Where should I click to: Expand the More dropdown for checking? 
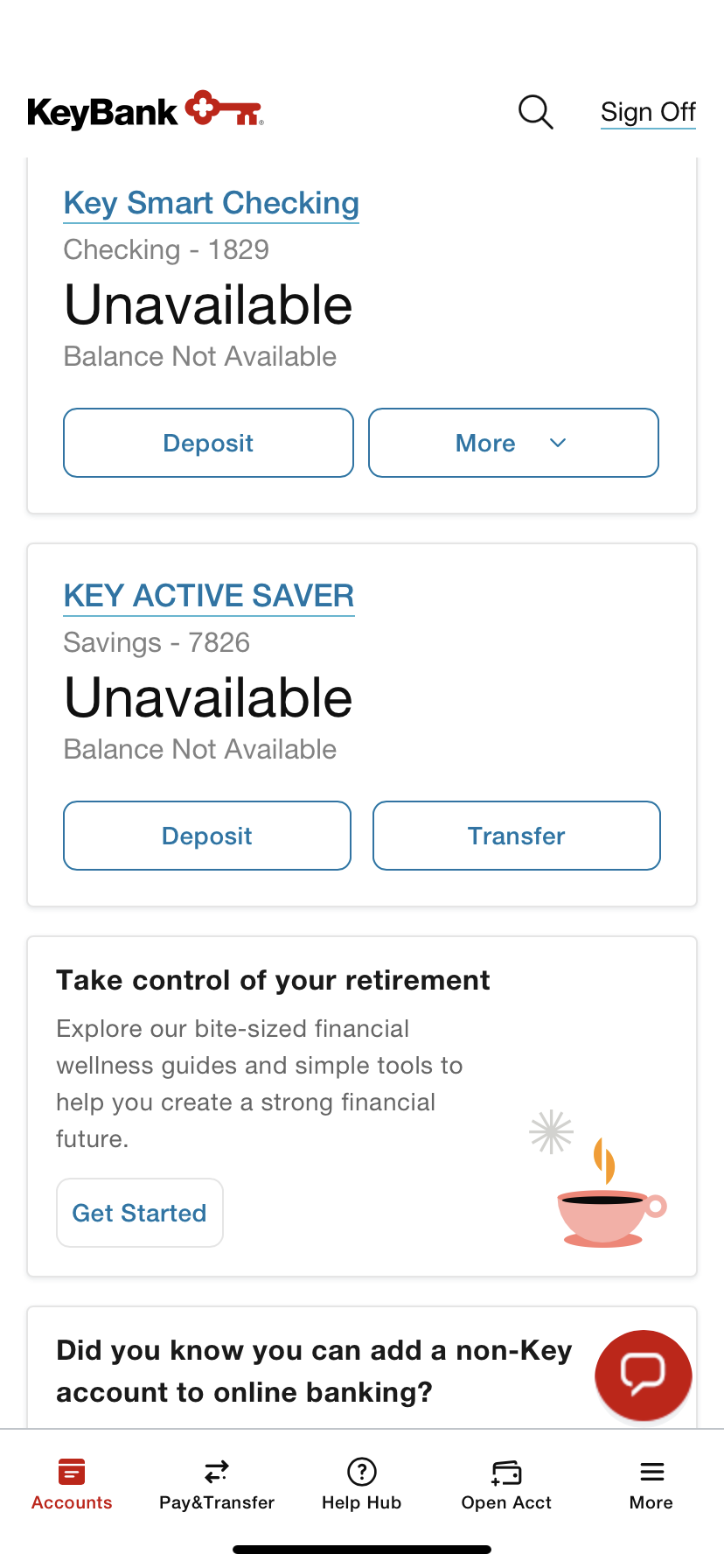pos(513,443)
